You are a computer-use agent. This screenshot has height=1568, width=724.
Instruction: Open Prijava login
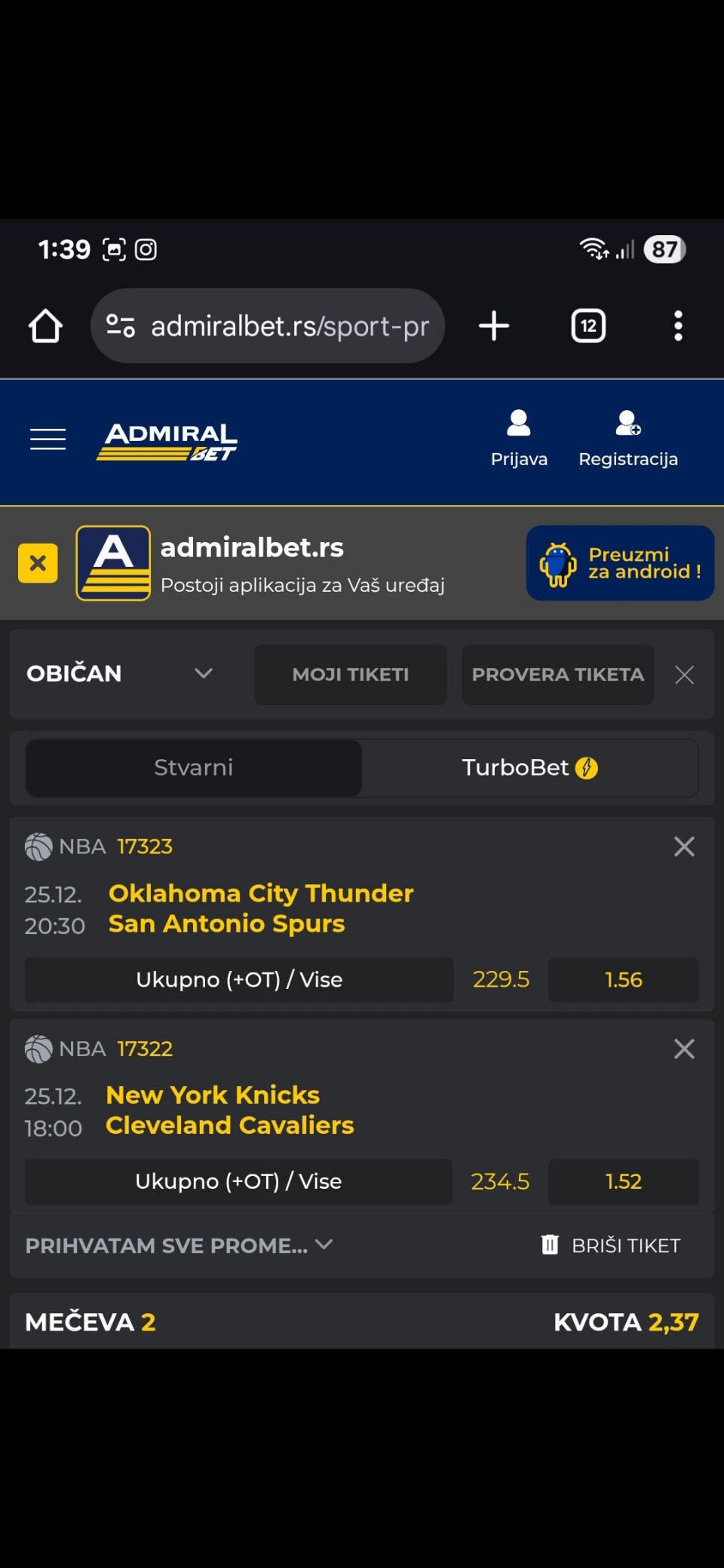point(519,439)
